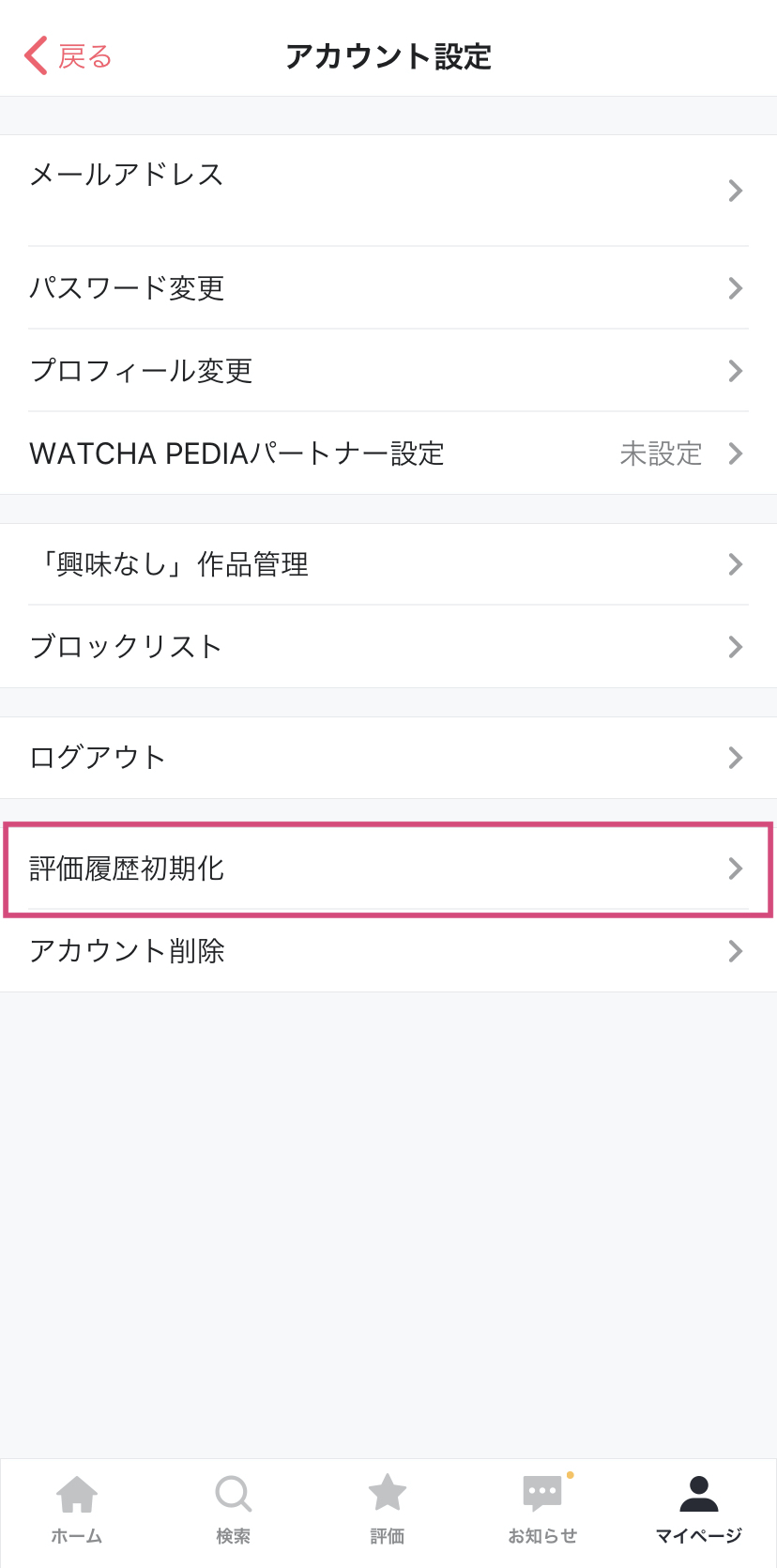The height and width of the screenshot is (1568, 777).
Task: Open the メールアドレス setting
Action: [x=388, y=191]
